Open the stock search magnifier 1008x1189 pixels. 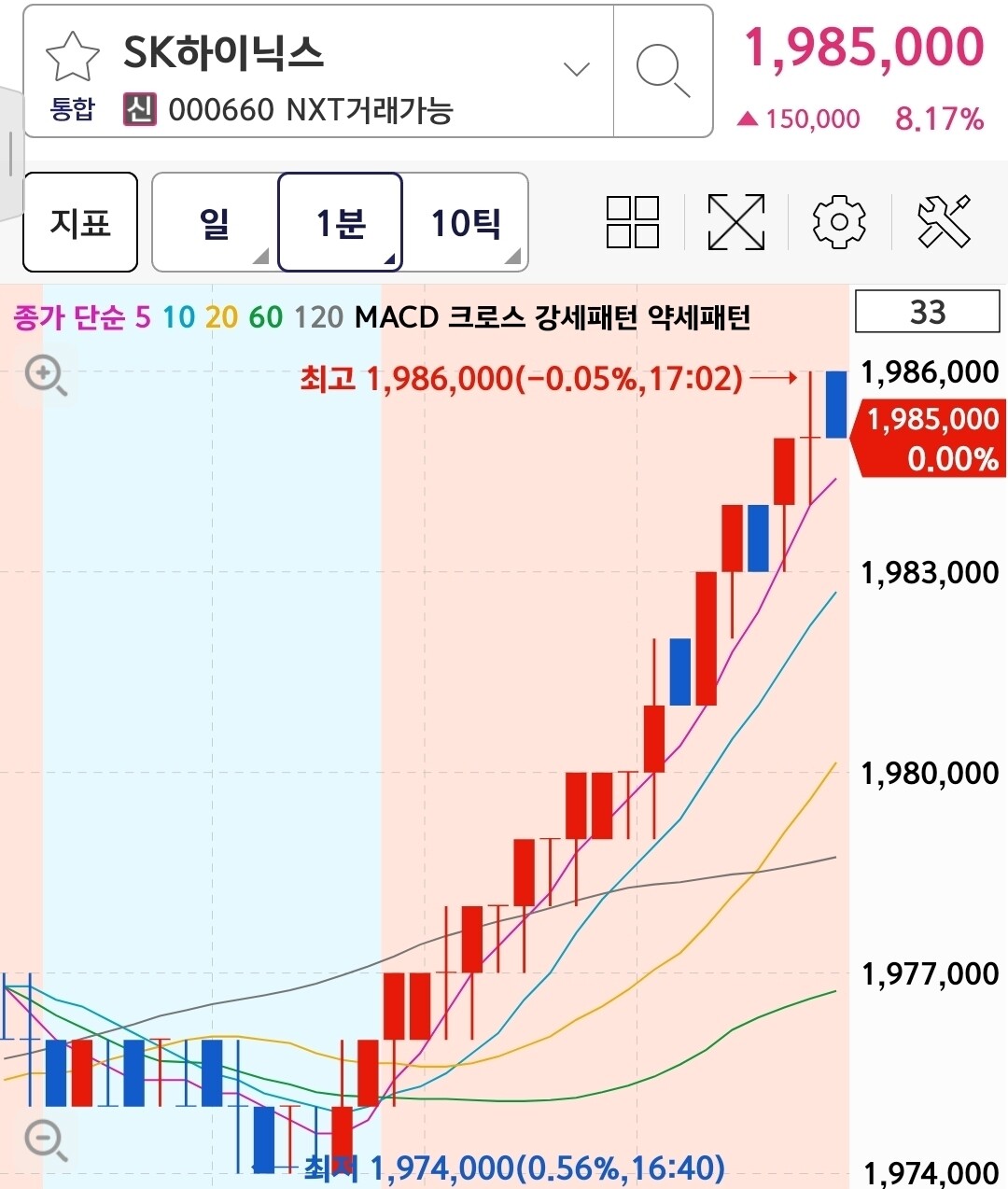point(663,71)
